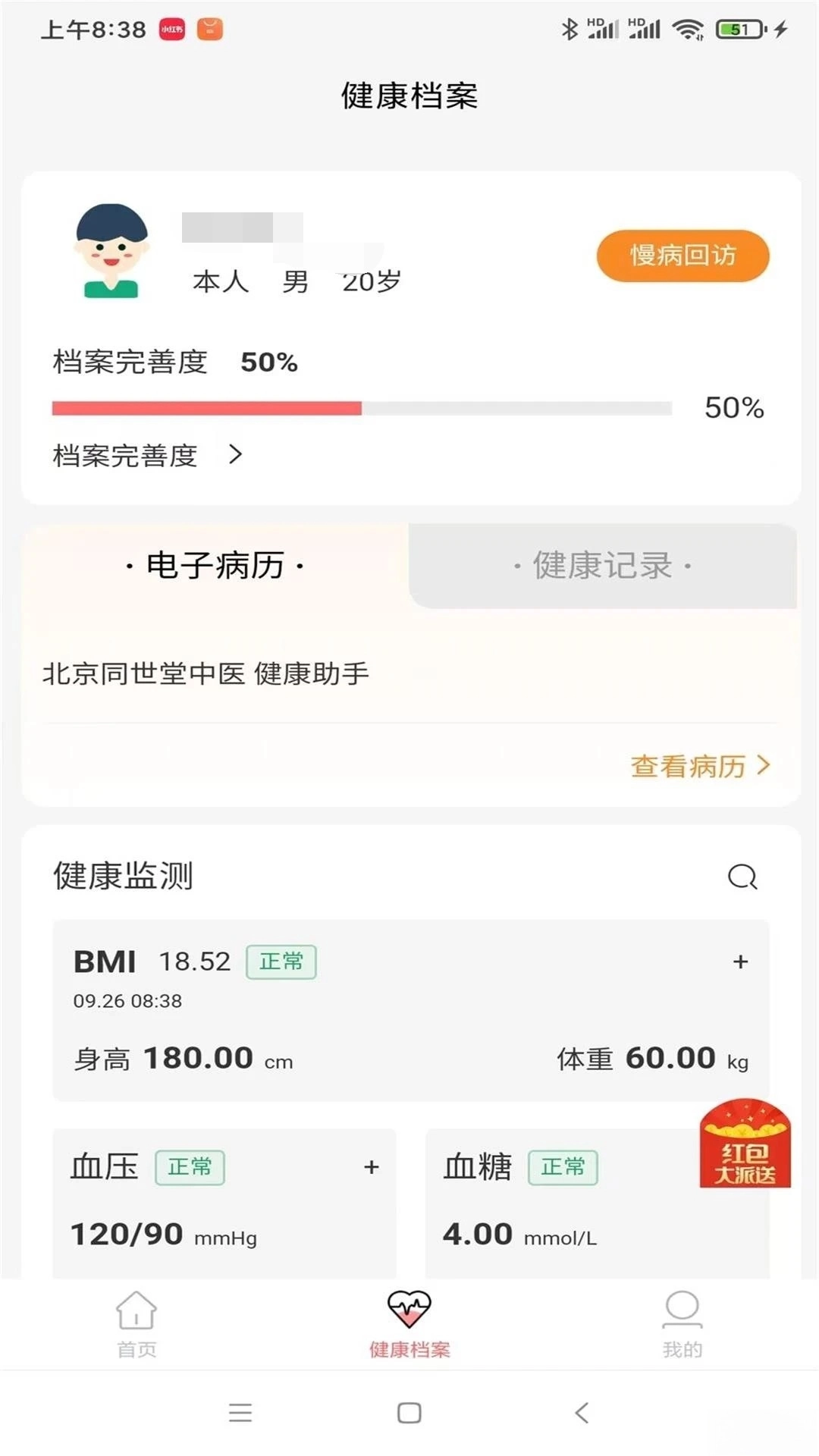Select the 健康档案 heart navigation icon
Screen dimensions: 819x1456
coord(409,1316)
